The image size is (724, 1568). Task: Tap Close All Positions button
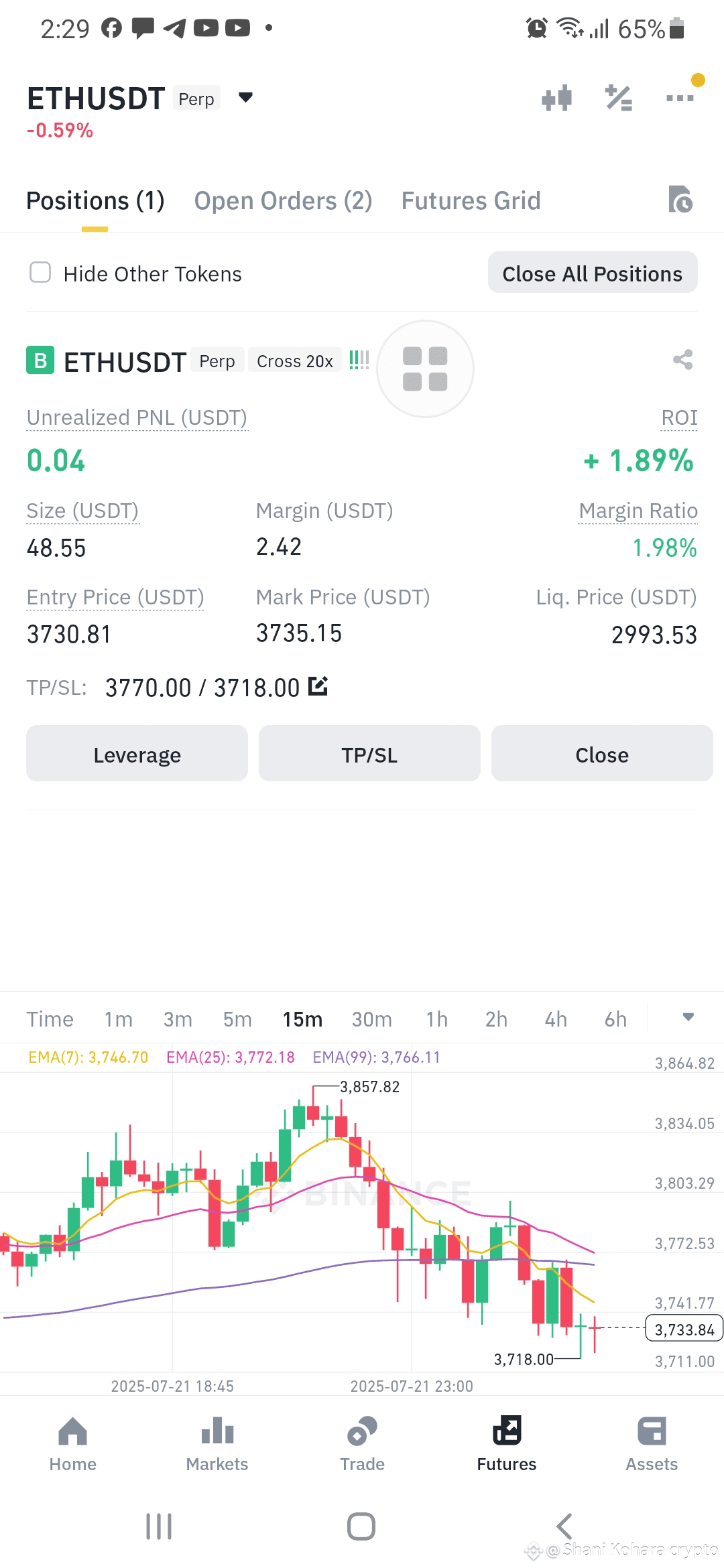coord(593,273)
